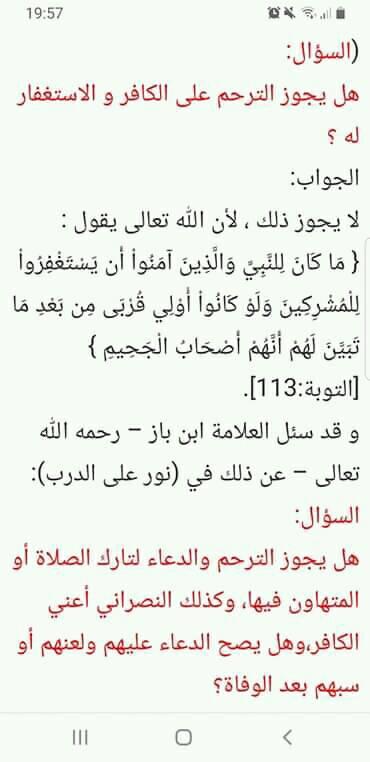
Task: Open recent apps from navigation bar
Action: click(80, 737)
